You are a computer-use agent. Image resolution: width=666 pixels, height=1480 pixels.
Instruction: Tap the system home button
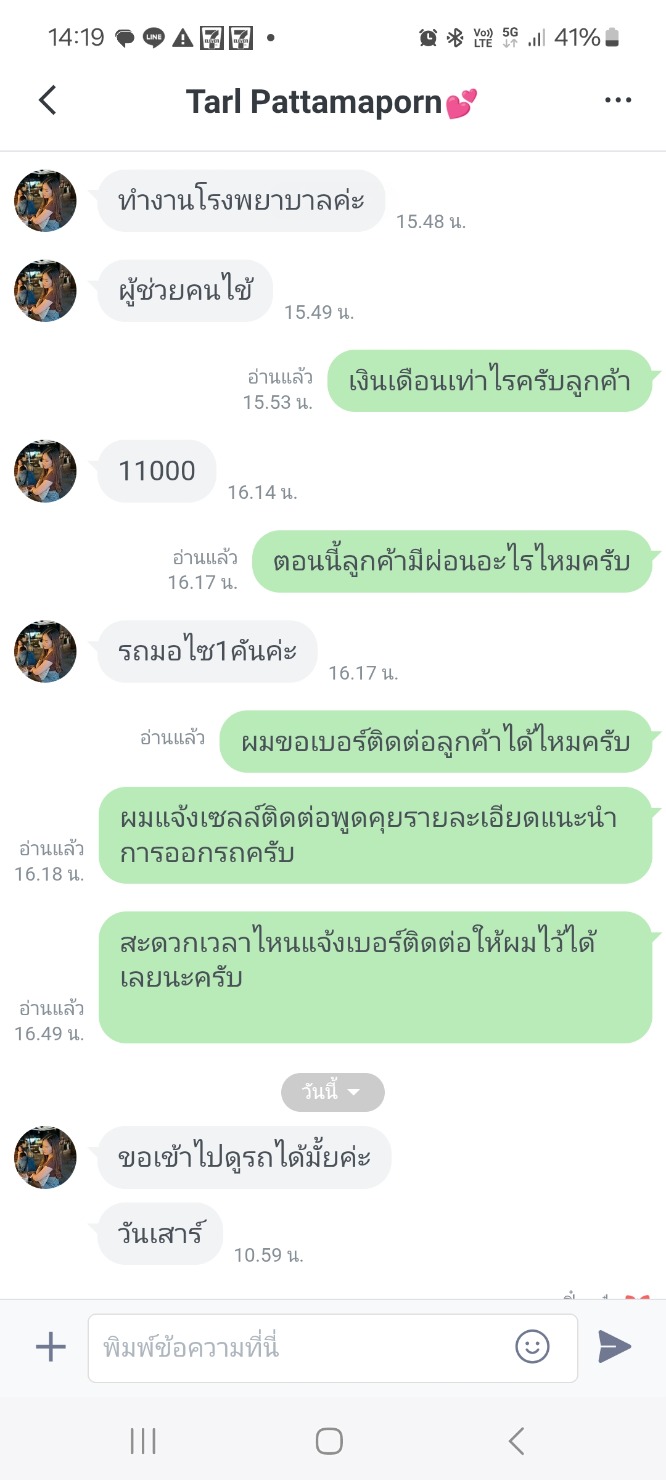329,1440
